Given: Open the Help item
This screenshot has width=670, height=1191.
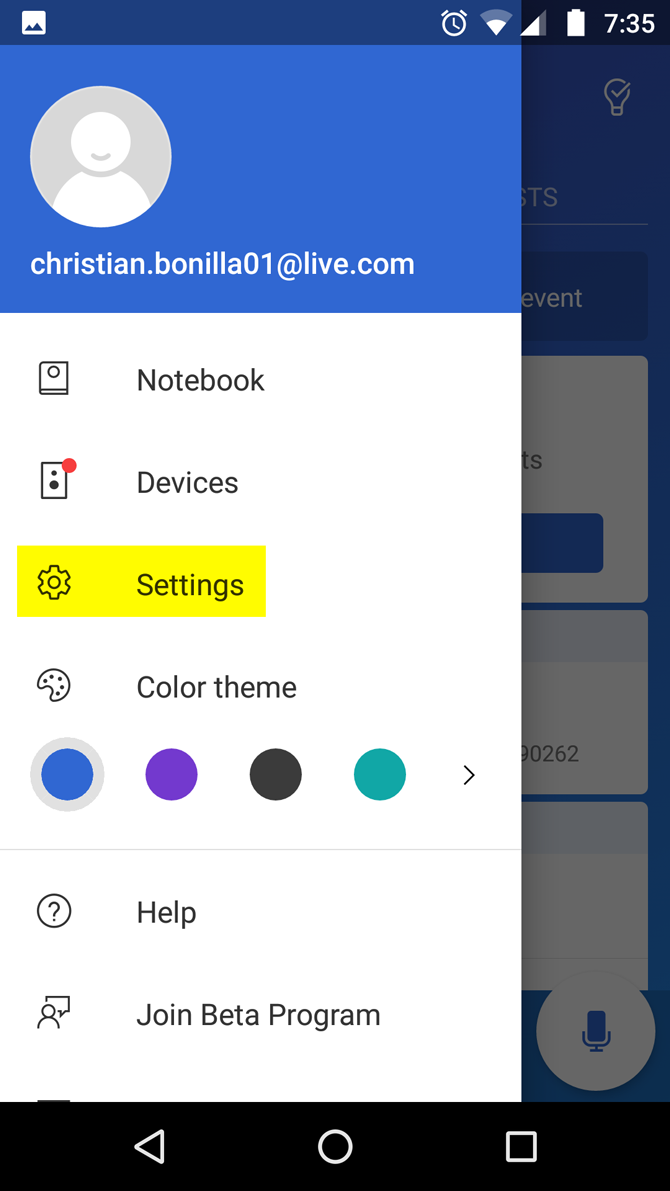Looking at the screenshot, I should pos(166,912).
